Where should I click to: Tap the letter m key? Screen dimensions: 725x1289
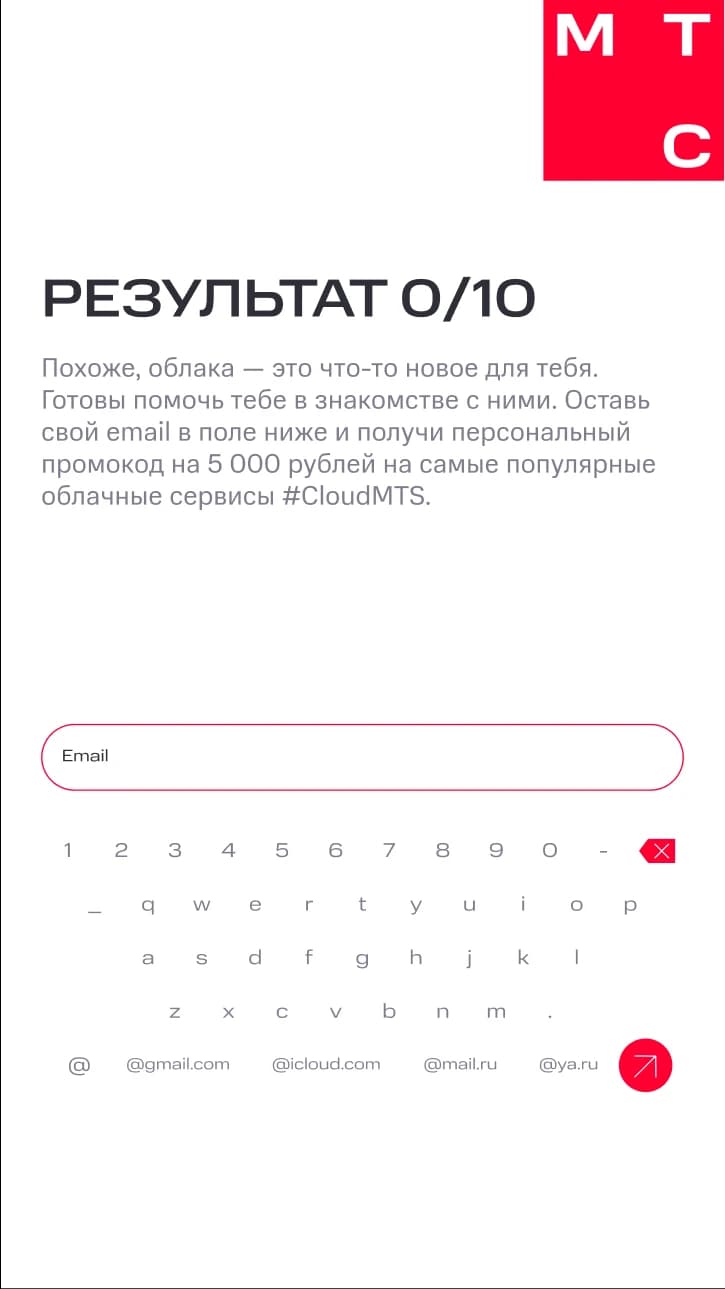496,1012
